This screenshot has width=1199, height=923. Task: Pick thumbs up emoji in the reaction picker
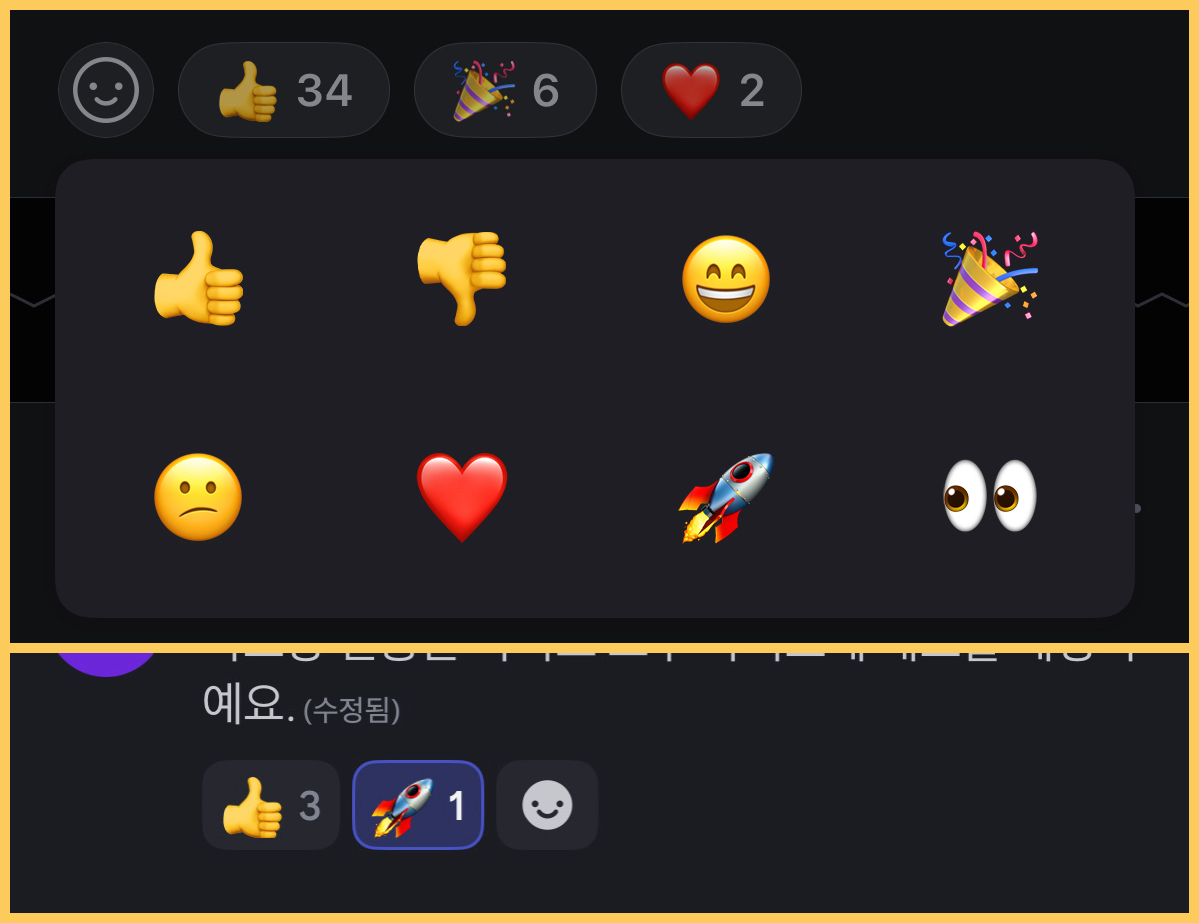point(198,278)
